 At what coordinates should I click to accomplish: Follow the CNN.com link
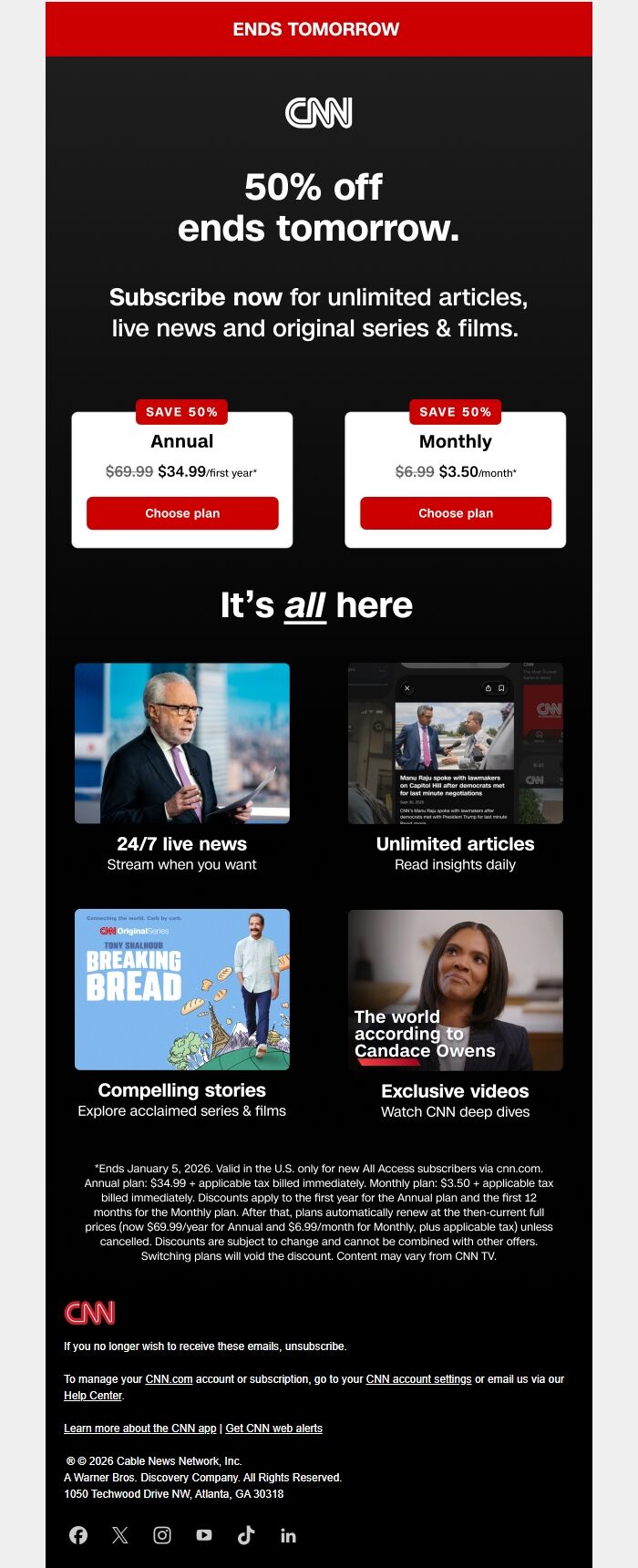pos(169,1379)
